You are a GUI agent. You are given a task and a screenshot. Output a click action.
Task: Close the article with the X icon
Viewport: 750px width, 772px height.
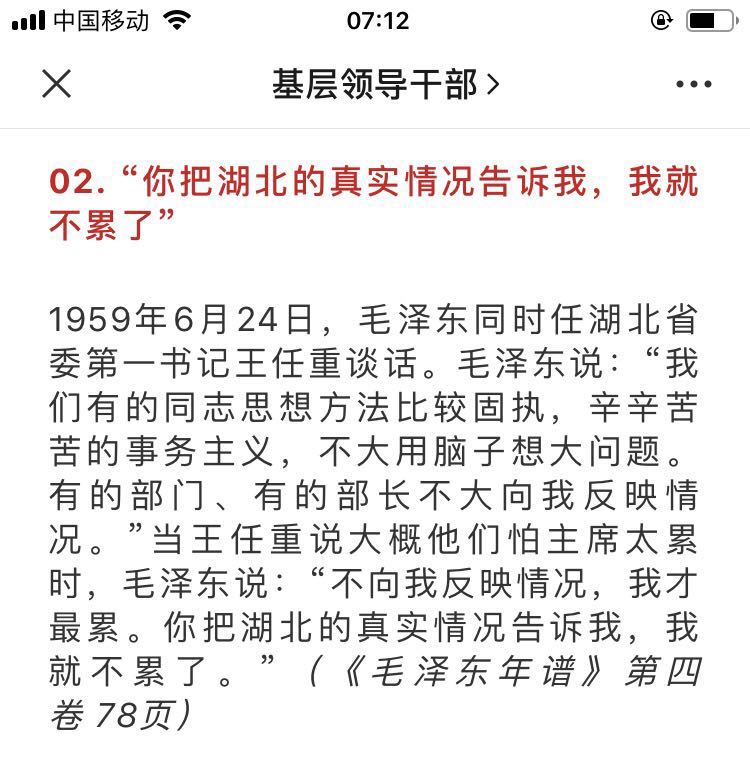(57, 85)
